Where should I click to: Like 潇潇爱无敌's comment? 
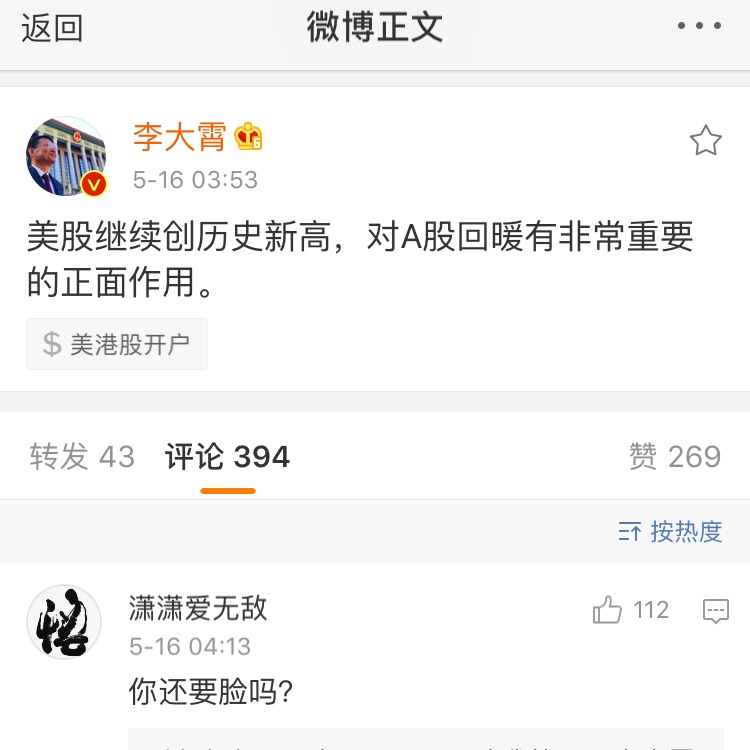click(x=608, y=610)
